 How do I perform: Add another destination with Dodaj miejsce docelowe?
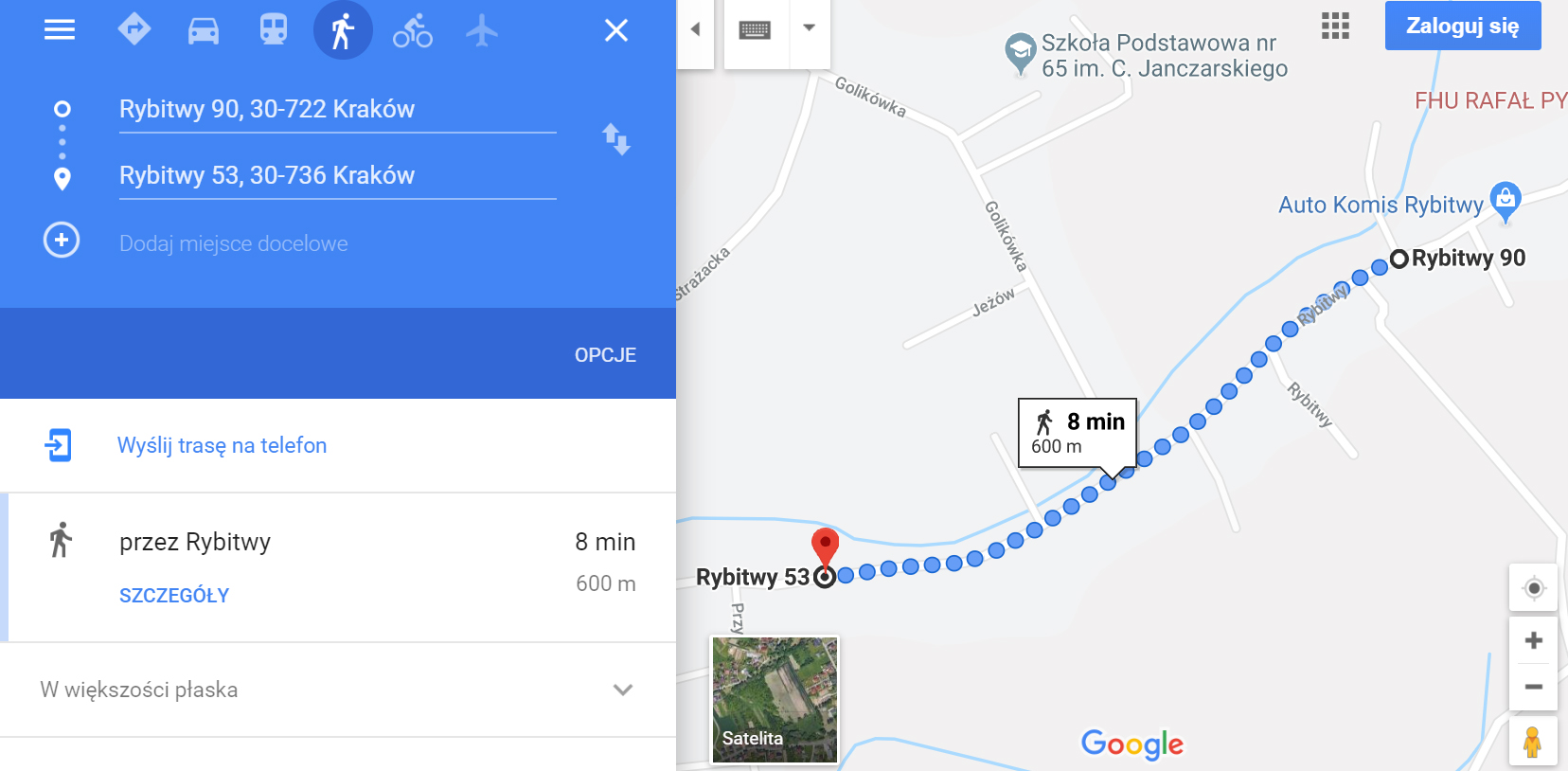(233, 243)
